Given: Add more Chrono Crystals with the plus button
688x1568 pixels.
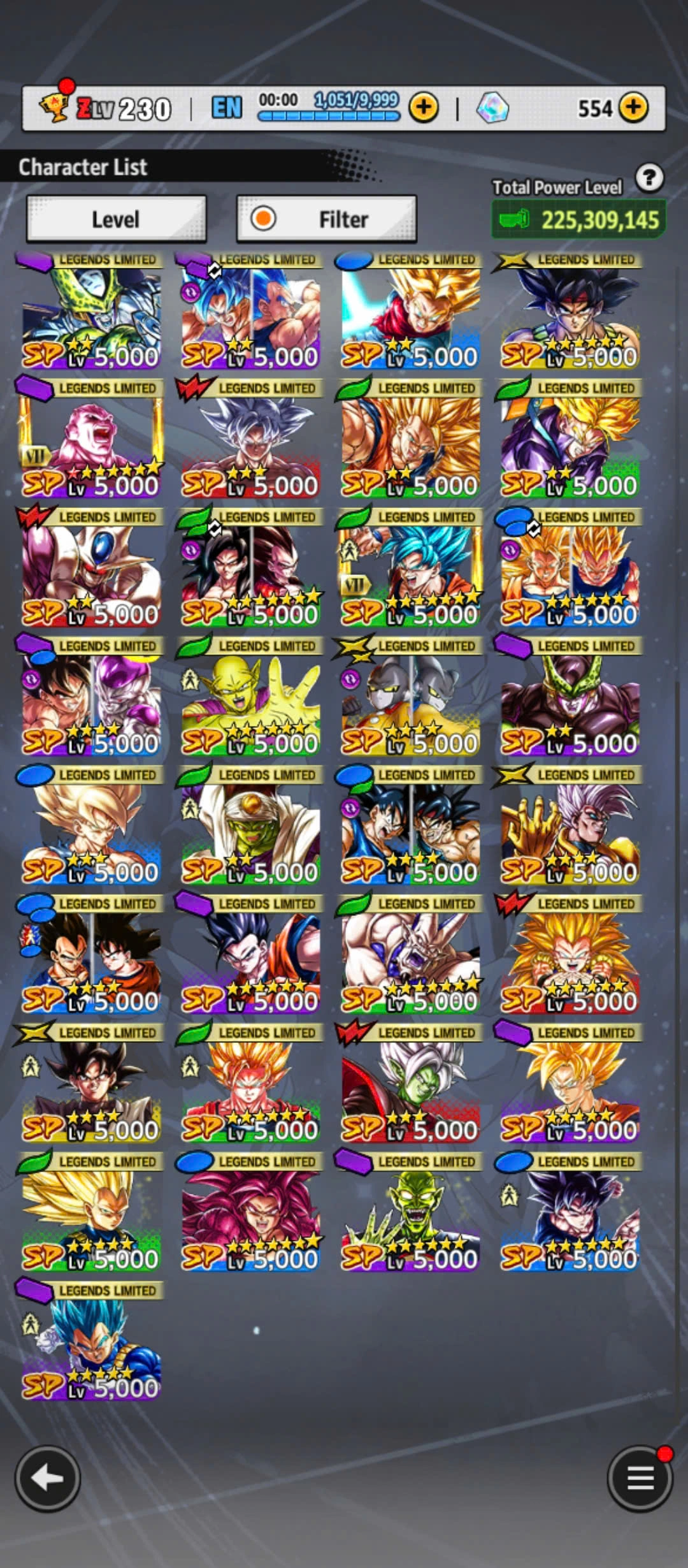Looking at the screenshot, I should click(633, 108).
